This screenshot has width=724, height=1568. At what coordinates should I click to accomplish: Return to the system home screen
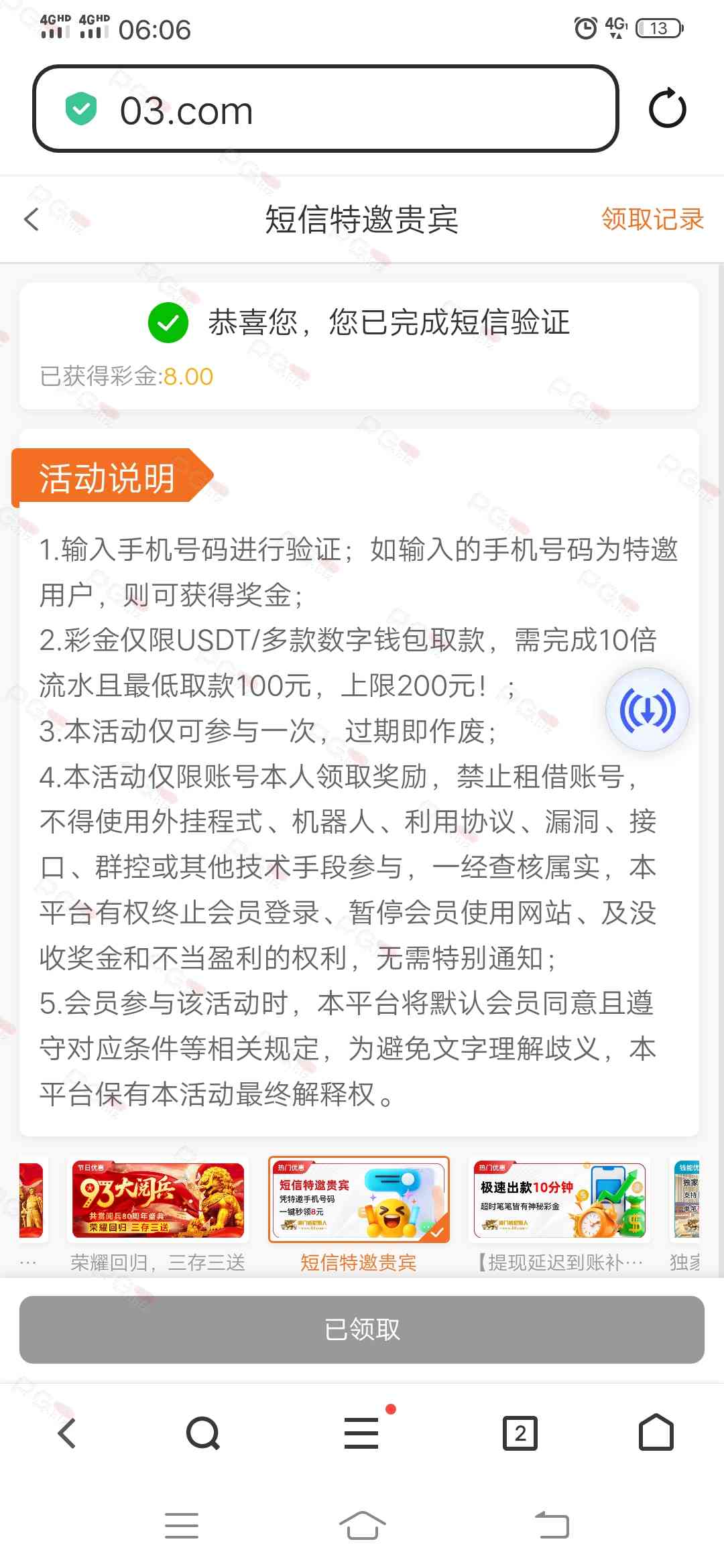[x=362, y=1526]
